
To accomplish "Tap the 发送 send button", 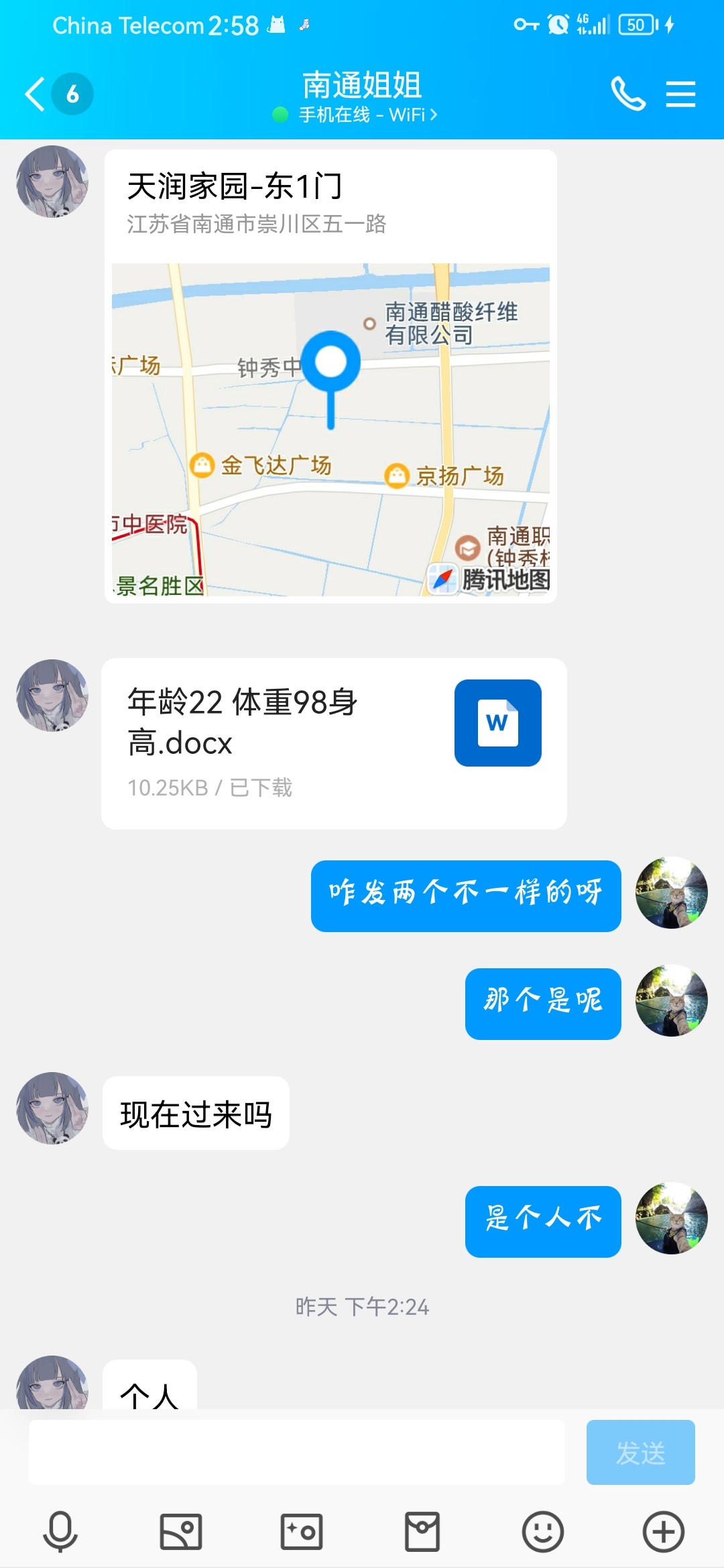I will tap(640, 1452).
